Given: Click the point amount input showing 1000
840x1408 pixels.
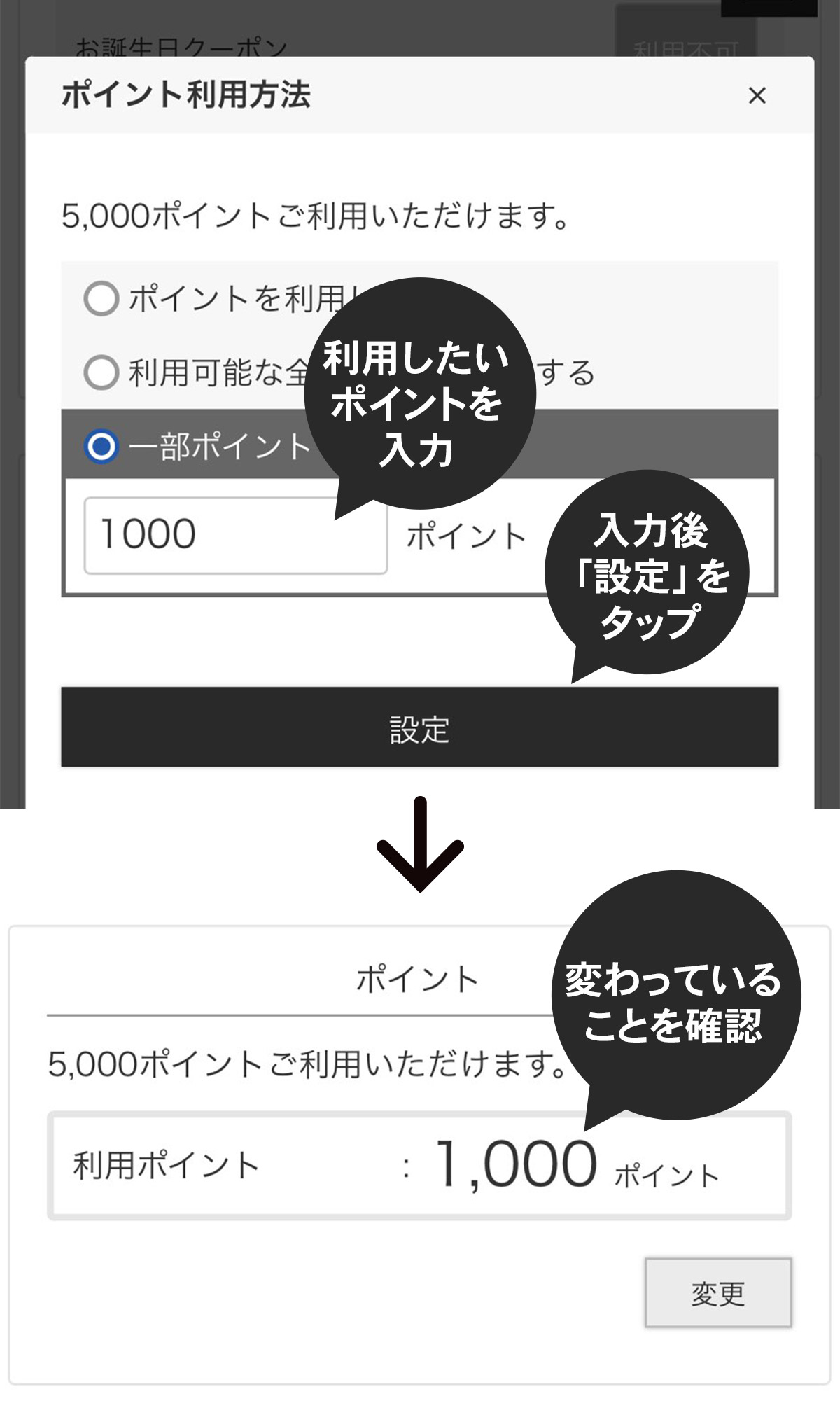Looking at the screenshot, I should (x=234, y=536).
